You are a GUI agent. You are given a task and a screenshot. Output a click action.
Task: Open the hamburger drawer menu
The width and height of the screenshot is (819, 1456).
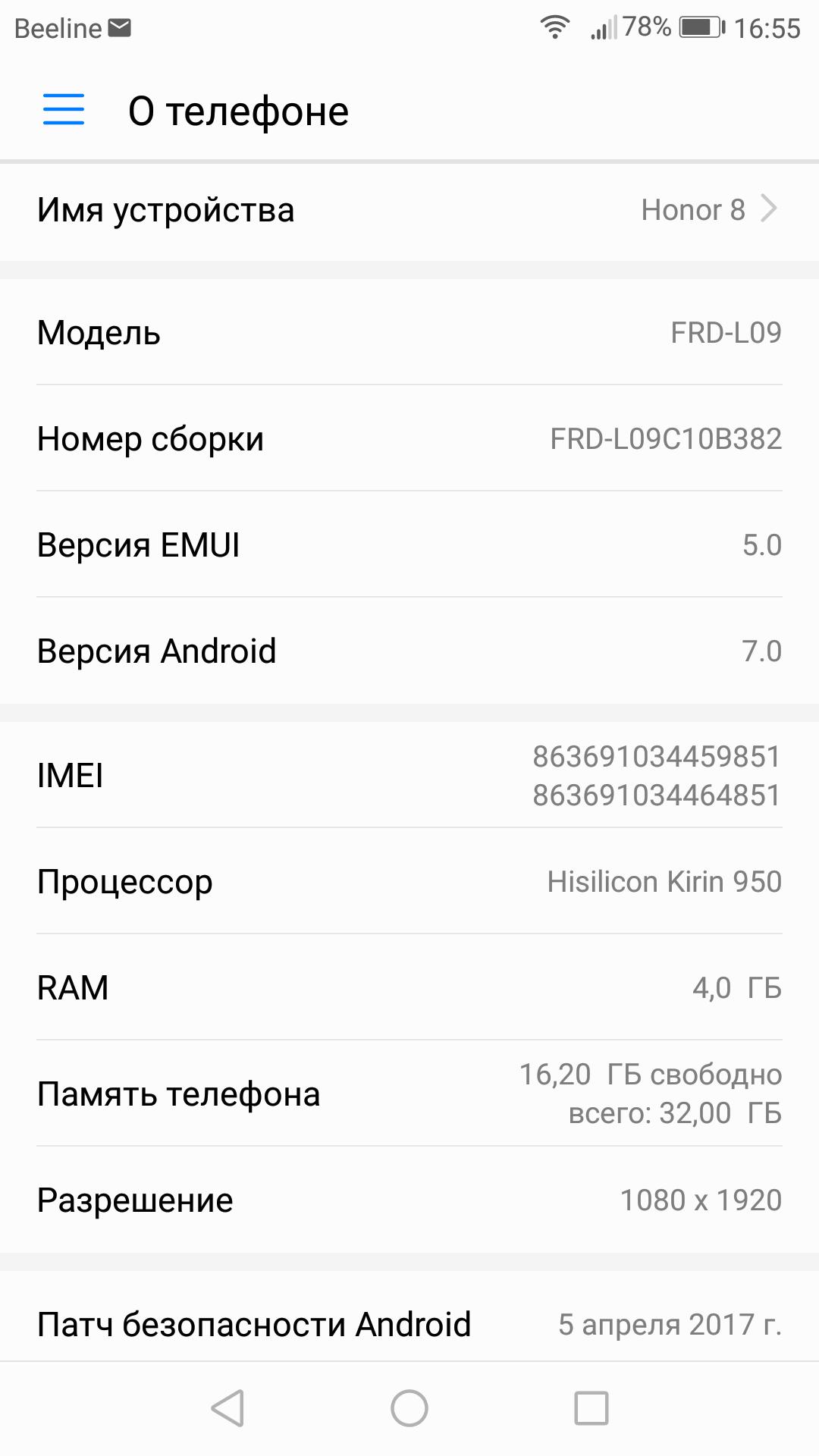[64, 110]
